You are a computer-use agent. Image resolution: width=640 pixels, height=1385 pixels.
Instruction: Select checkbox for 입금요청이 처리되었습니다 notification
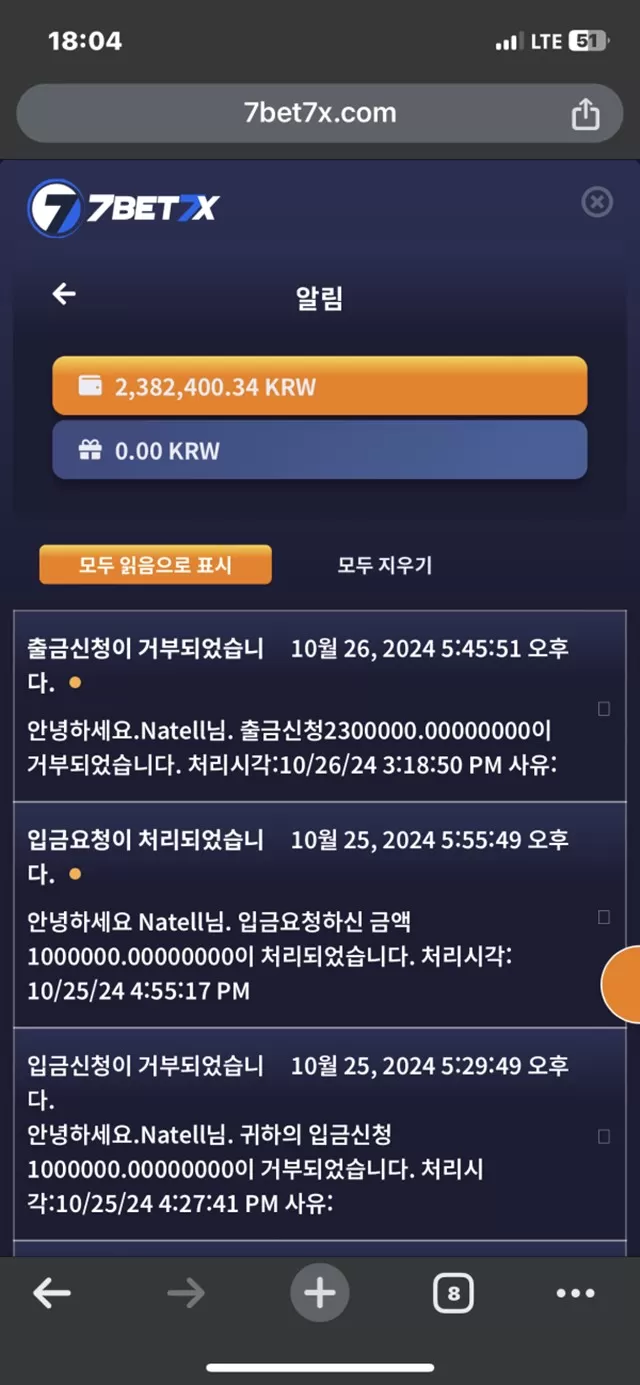click(x=603, y=916)
